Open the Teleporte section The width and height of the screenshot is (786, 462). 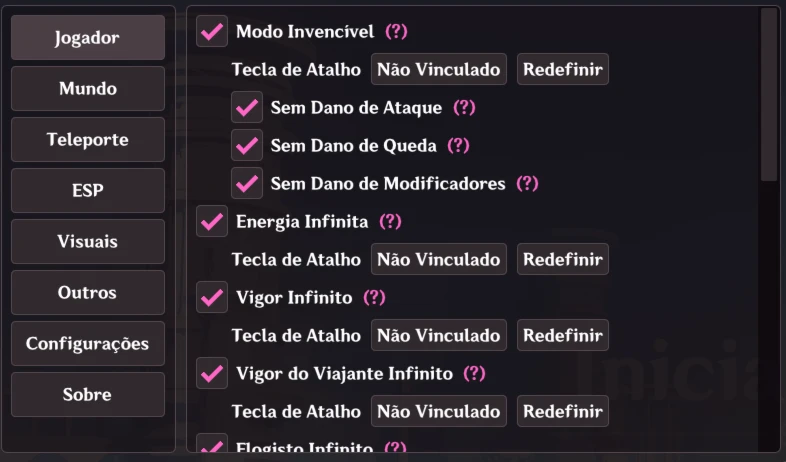(x=88, y=140)
